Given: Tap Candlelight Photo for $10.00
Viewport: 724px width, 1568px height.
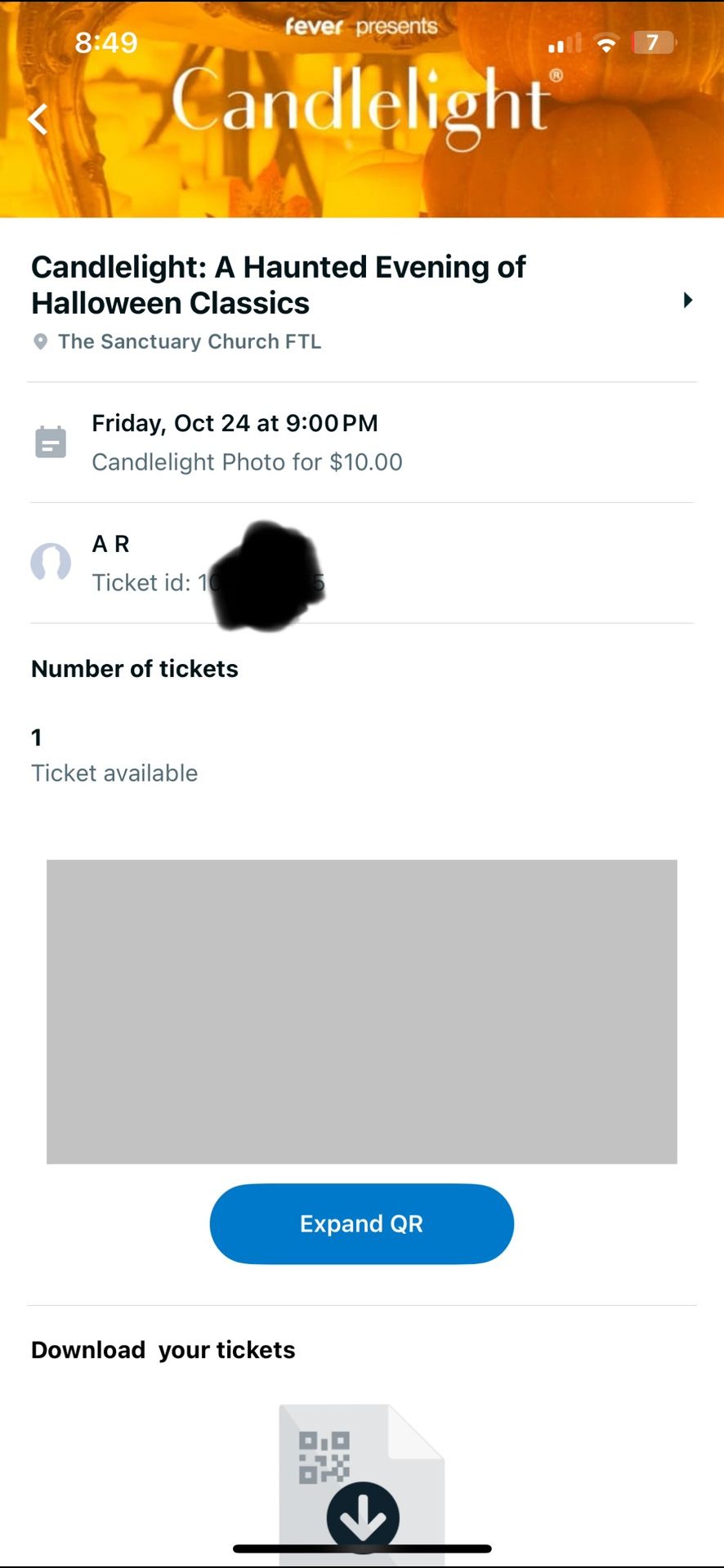Looking at the screenshot, I should coord(248,462).
